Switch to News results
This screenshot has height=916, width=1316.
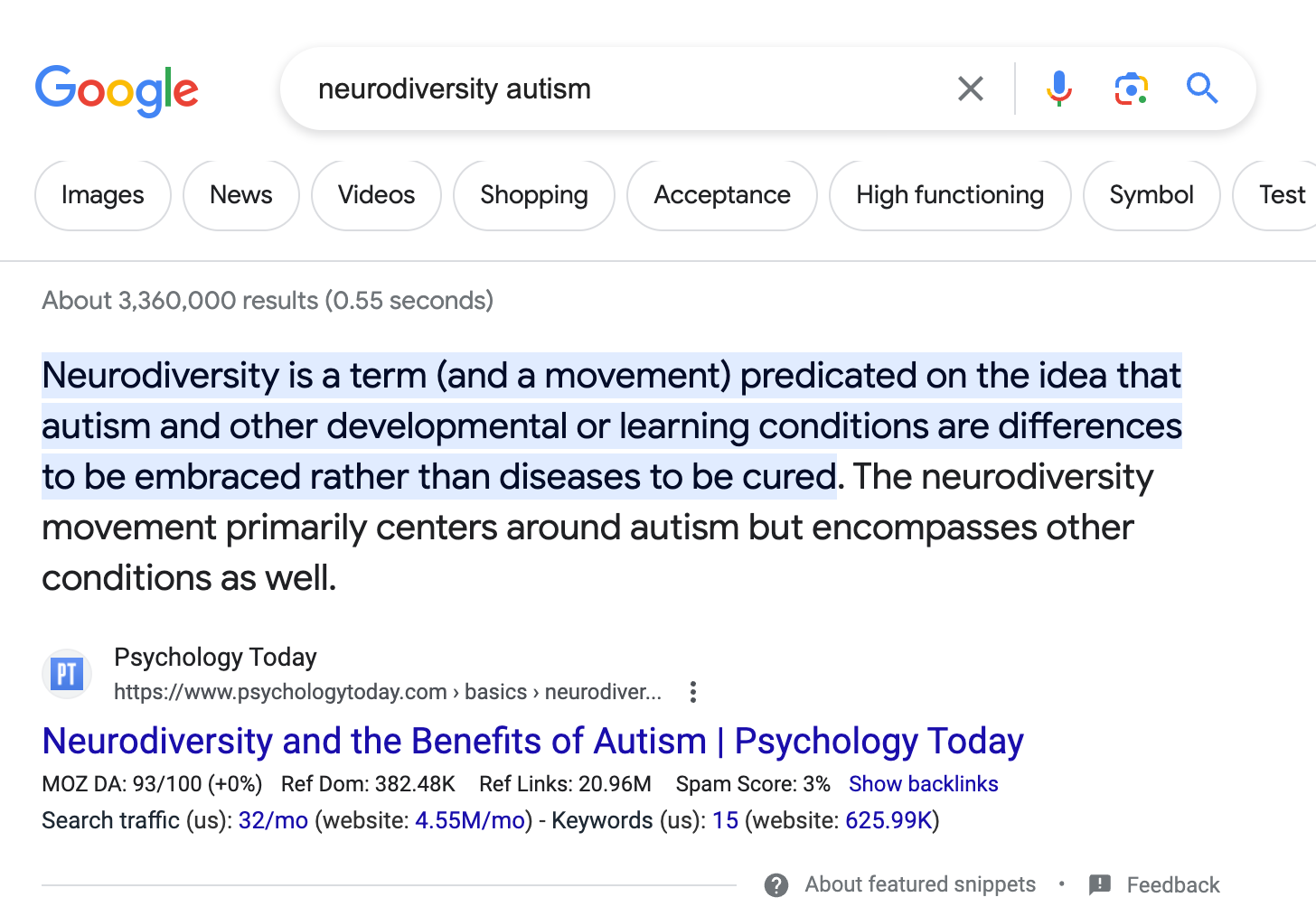[240, 195]
